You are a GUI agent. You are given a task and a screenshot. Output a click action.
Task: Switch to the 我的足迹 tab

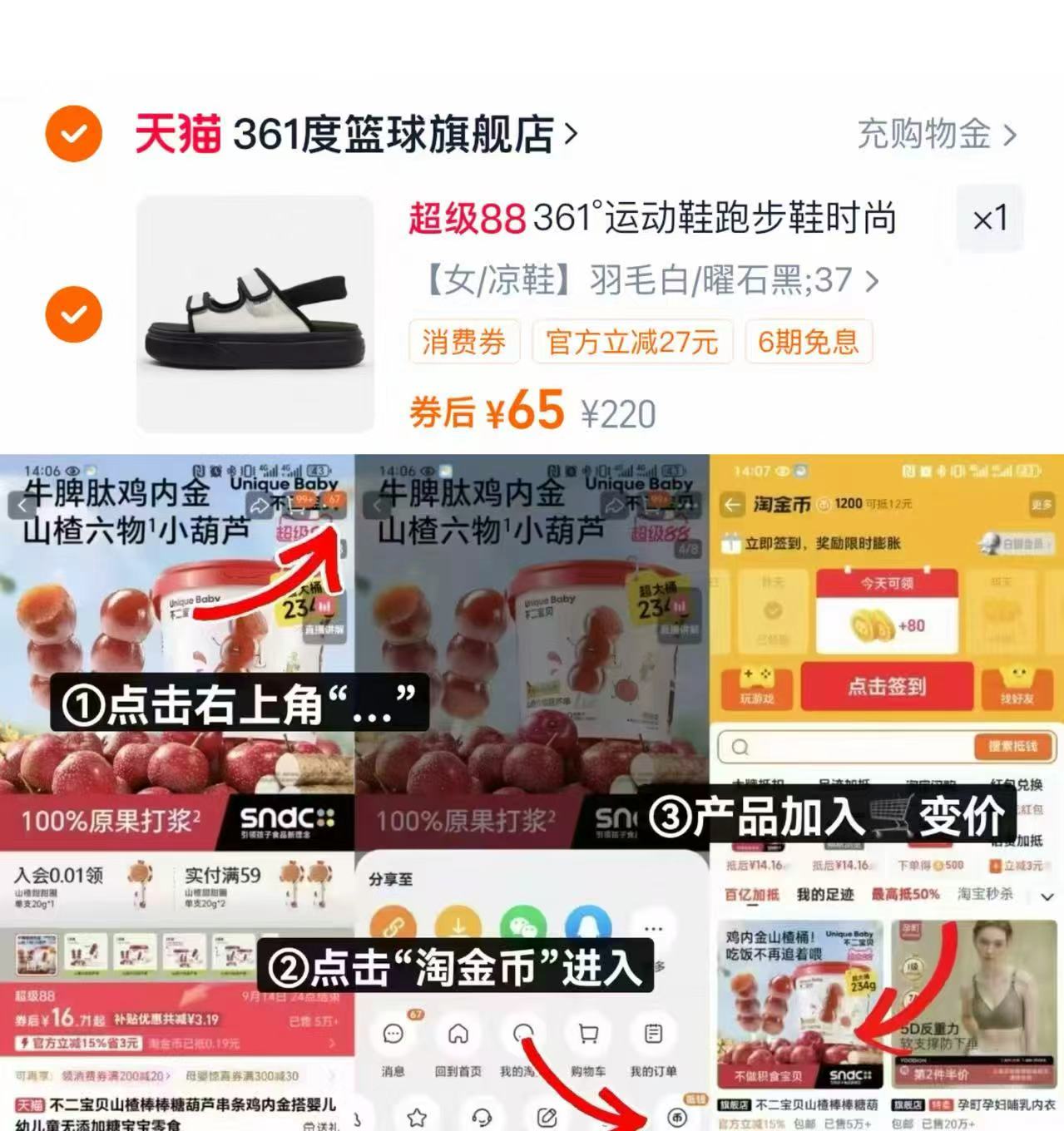click(x=826, y=894)
